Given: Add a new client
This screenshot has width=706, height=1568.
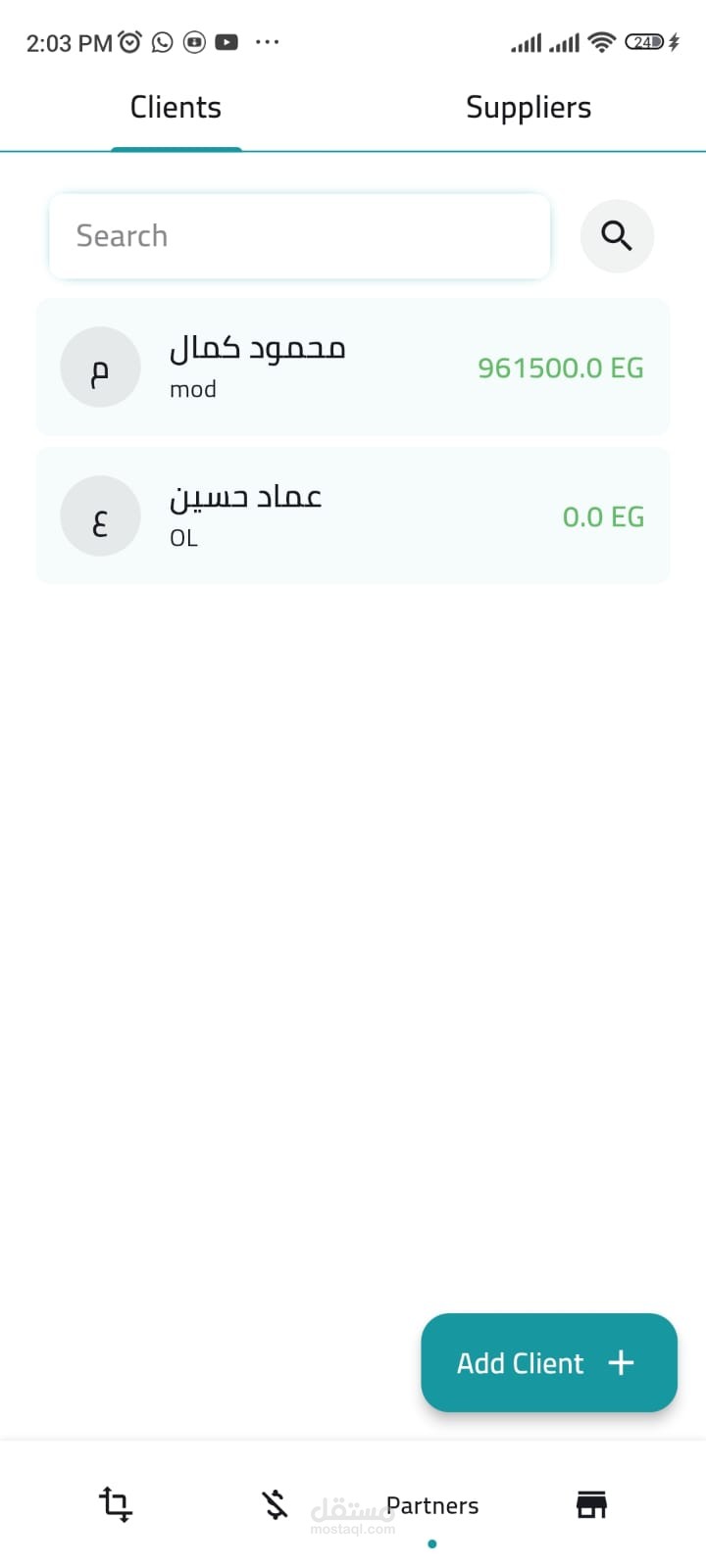Looking at the screenshot, I should coord(548,1362).
